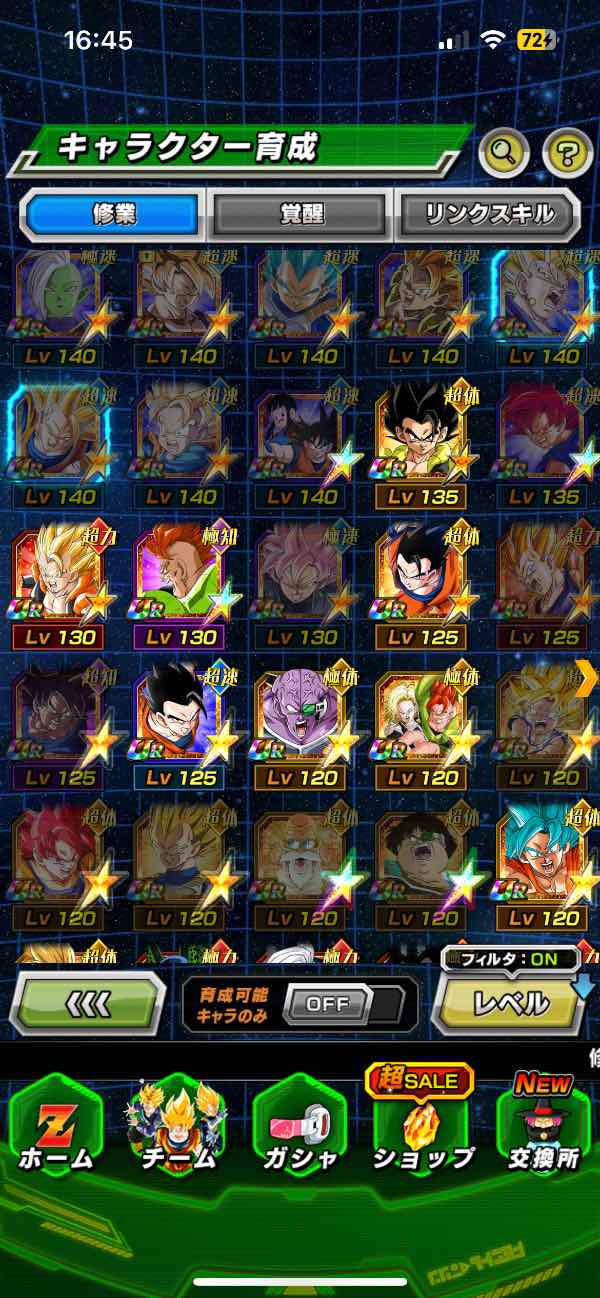The width and height of the screenshot is (600, 1298).
Task: Open the question mark help icon
Action: tap(567, 153)
